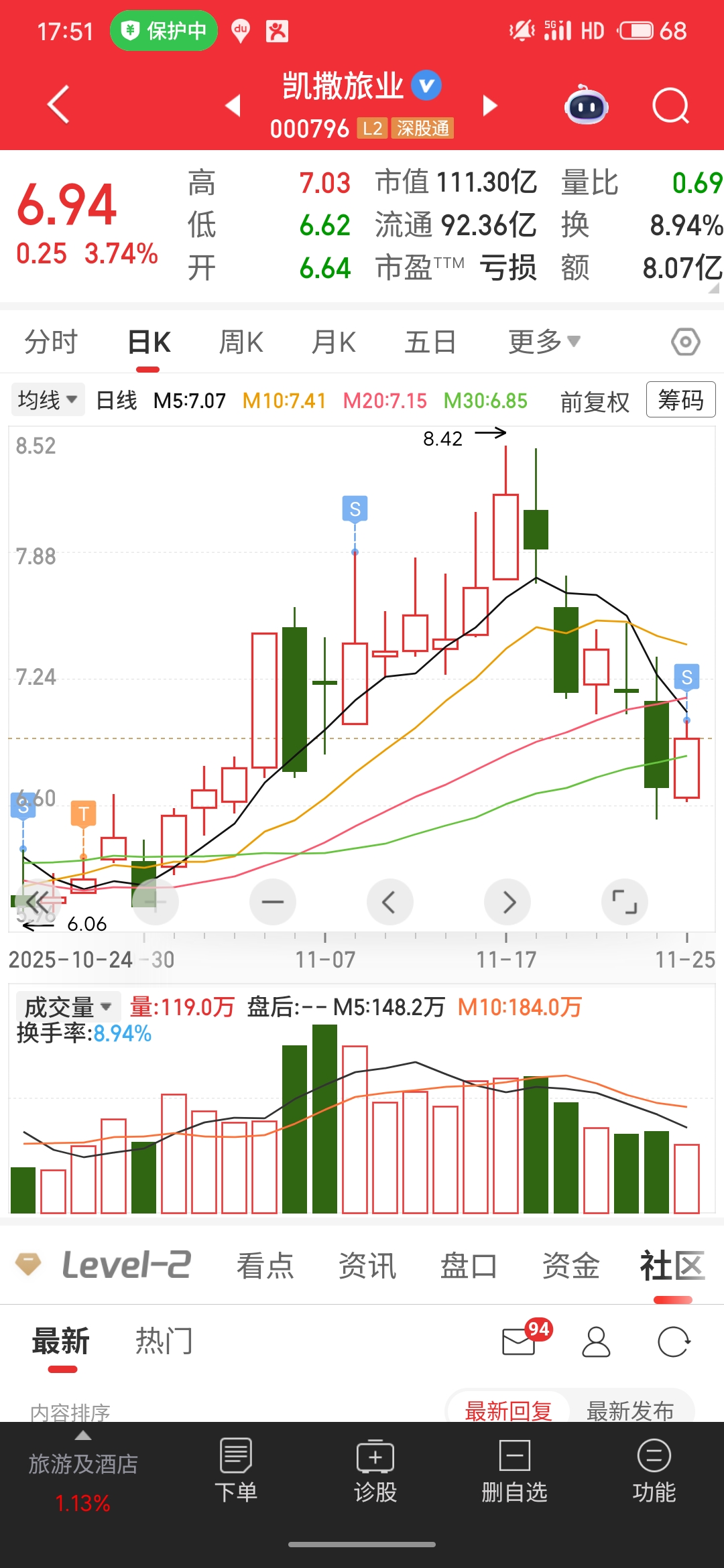Zoom out the K-line chart with minus
Screen dimensions: 724x1568
coord(272,902)
